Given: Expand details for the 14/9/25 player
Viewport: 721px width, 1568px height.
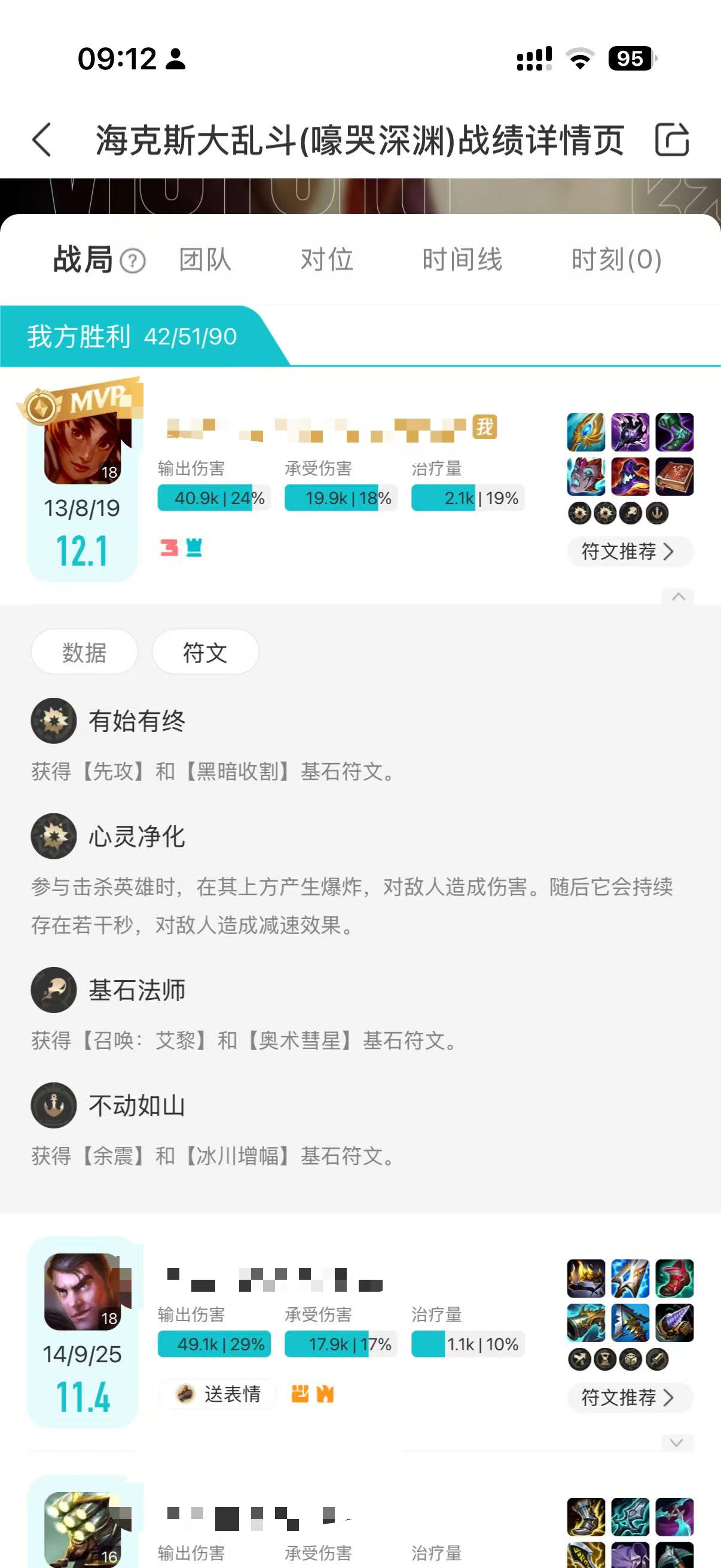Looking at the screenshot, I should 676,1442.
